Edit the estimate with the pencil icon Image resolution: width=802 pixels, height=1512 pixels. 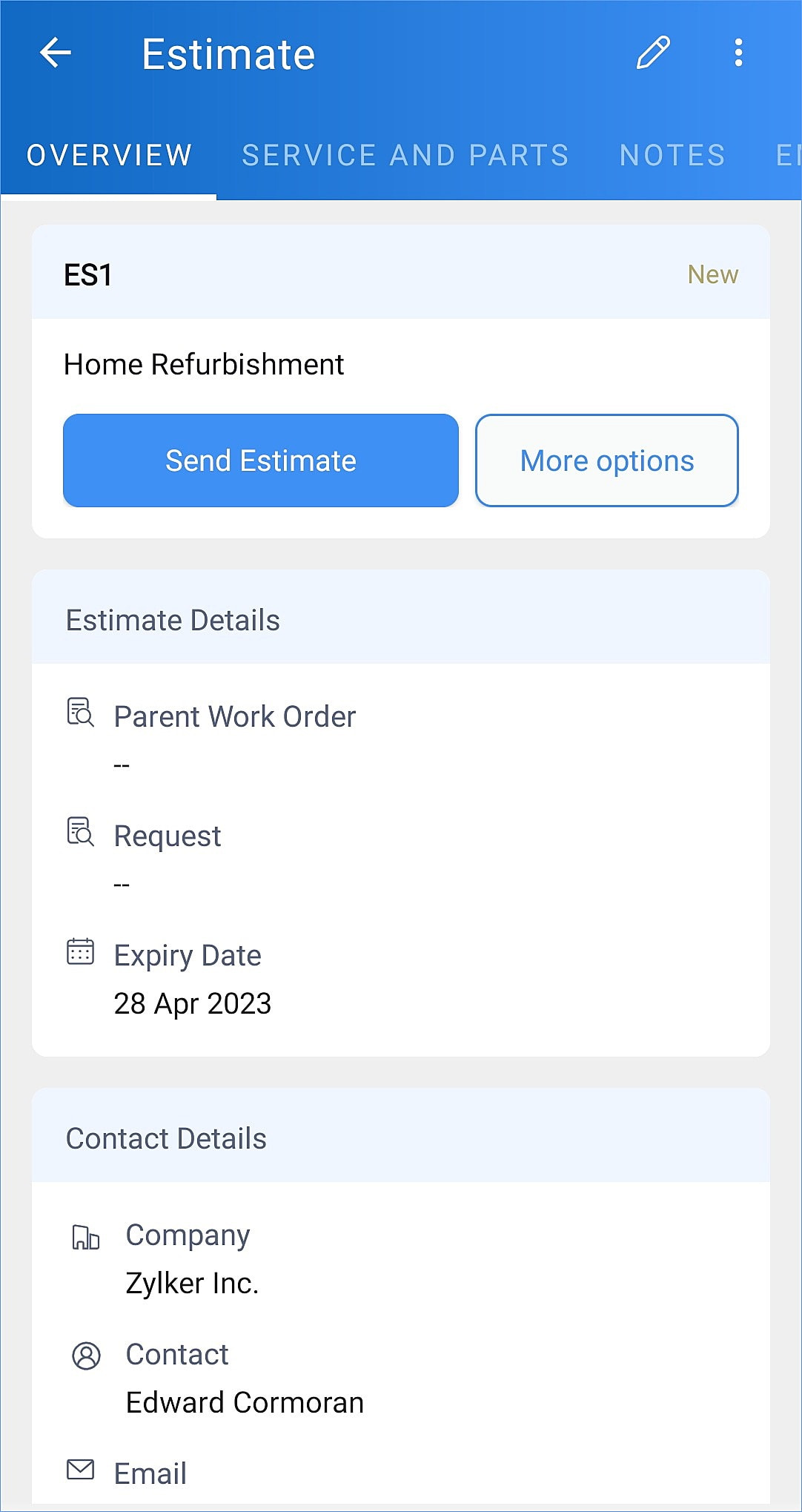coord(653,53)
